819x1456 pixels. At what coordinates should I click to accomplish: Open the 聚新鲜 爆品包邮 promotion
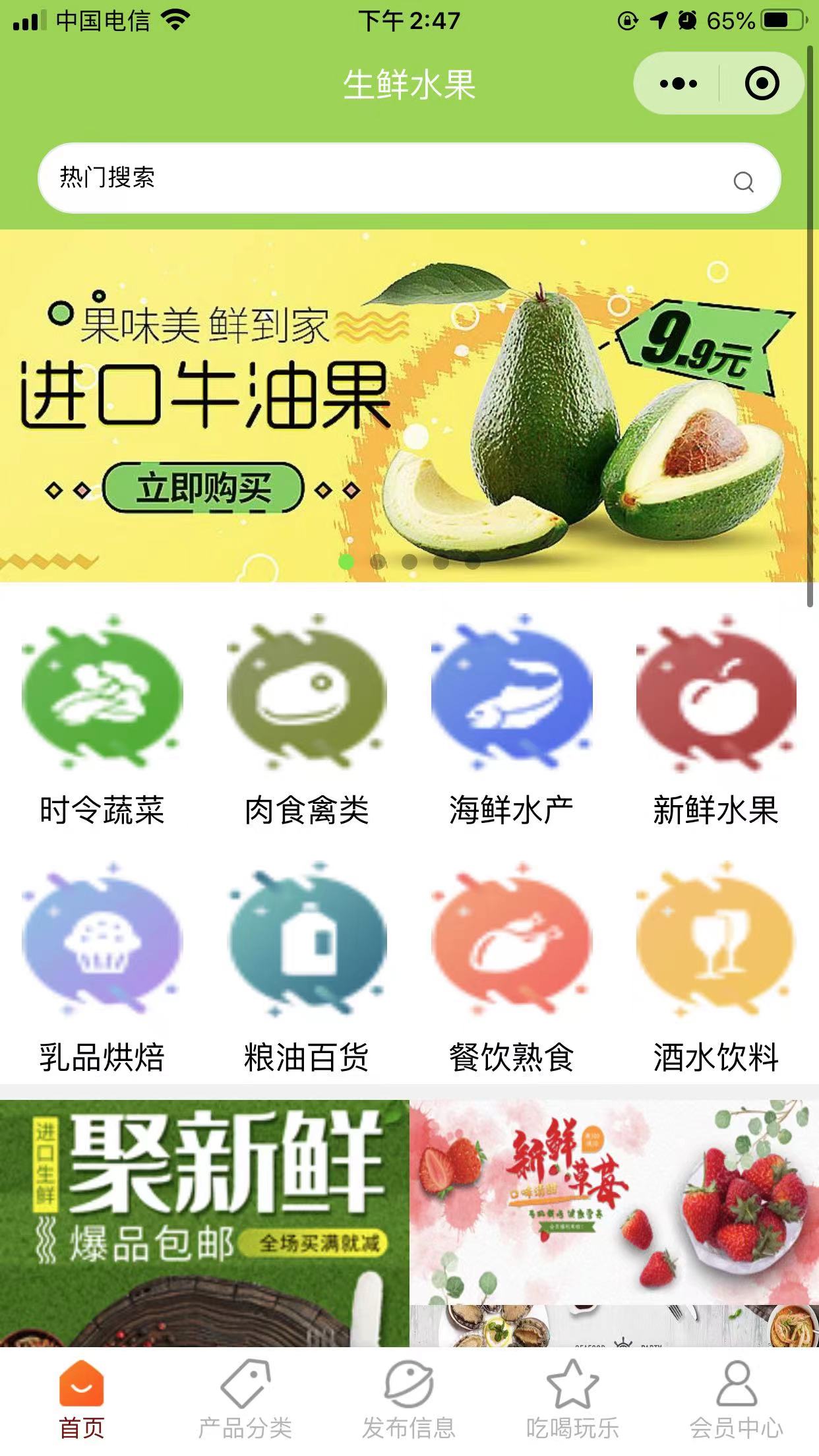204,1220
